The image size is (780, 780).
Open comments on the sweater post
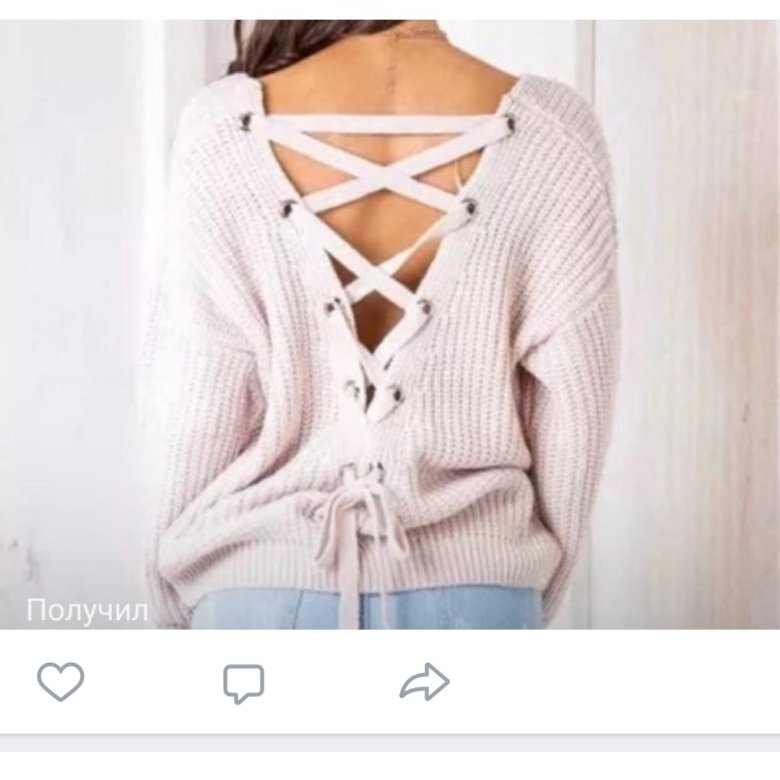coord(243,683)
